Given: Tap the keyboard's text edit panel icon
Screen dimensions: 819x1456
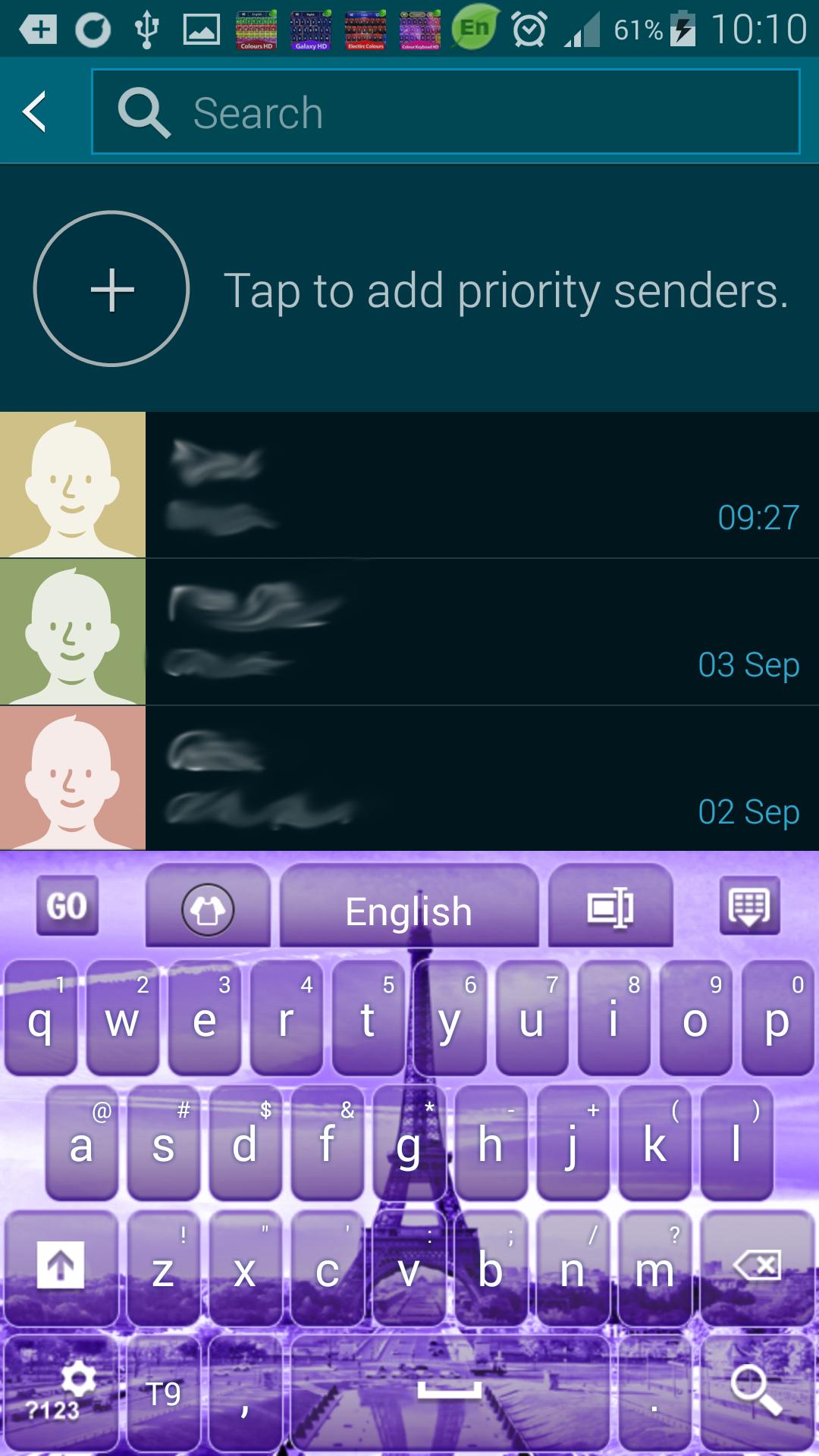Looking at the screenshot, I should point(610,907).
